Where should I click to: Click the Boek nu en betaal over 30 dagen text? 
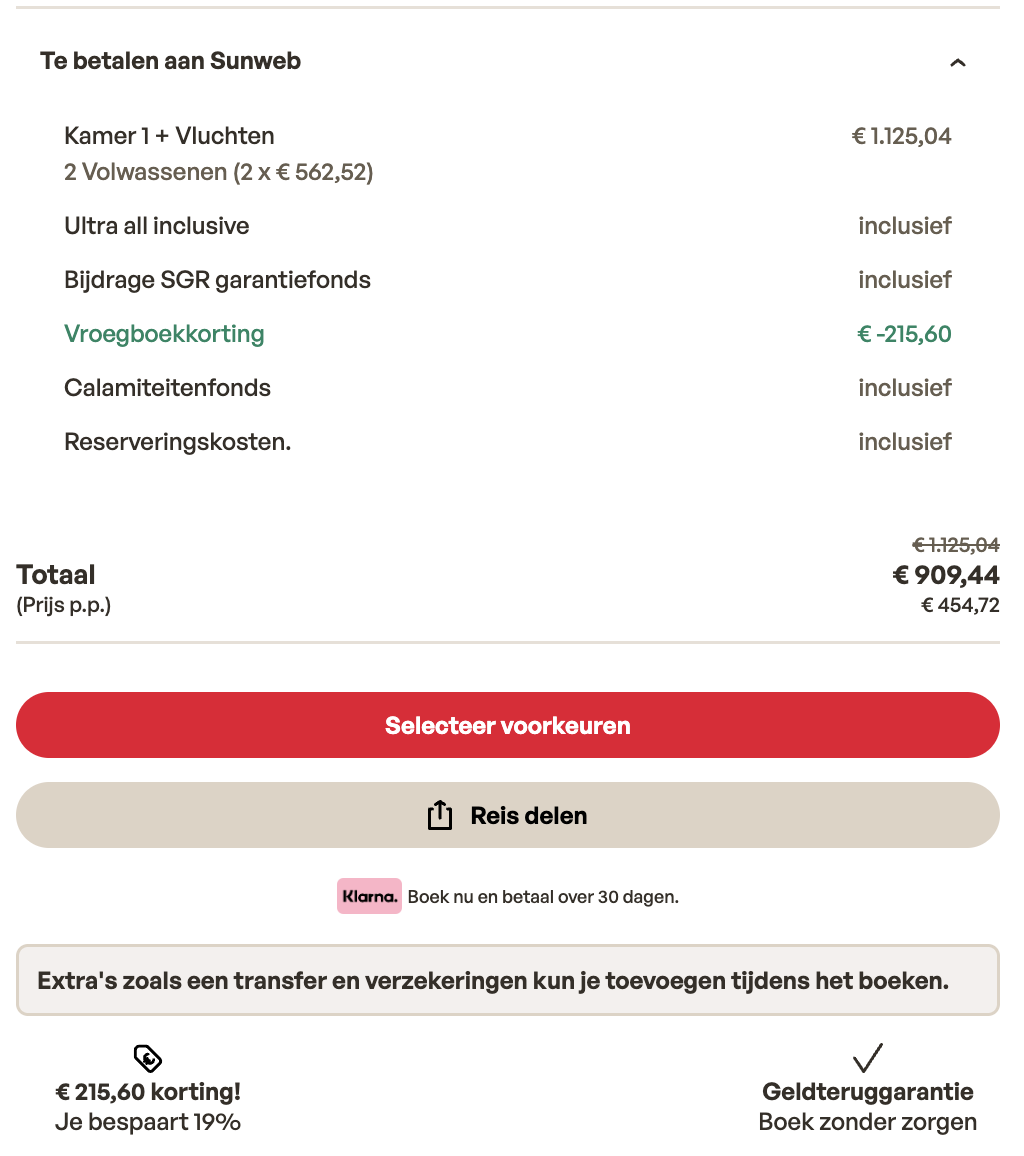(542, 896)
